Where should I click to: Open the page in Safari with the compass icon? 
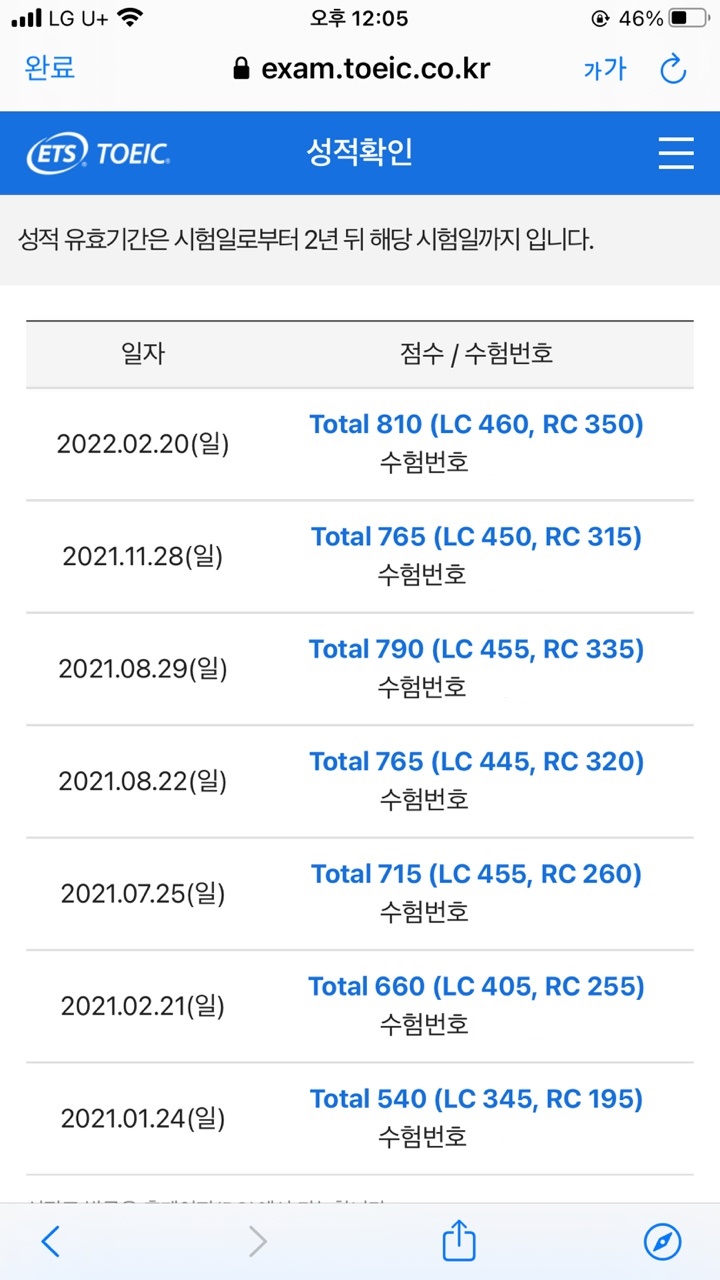pos(663,1241)
